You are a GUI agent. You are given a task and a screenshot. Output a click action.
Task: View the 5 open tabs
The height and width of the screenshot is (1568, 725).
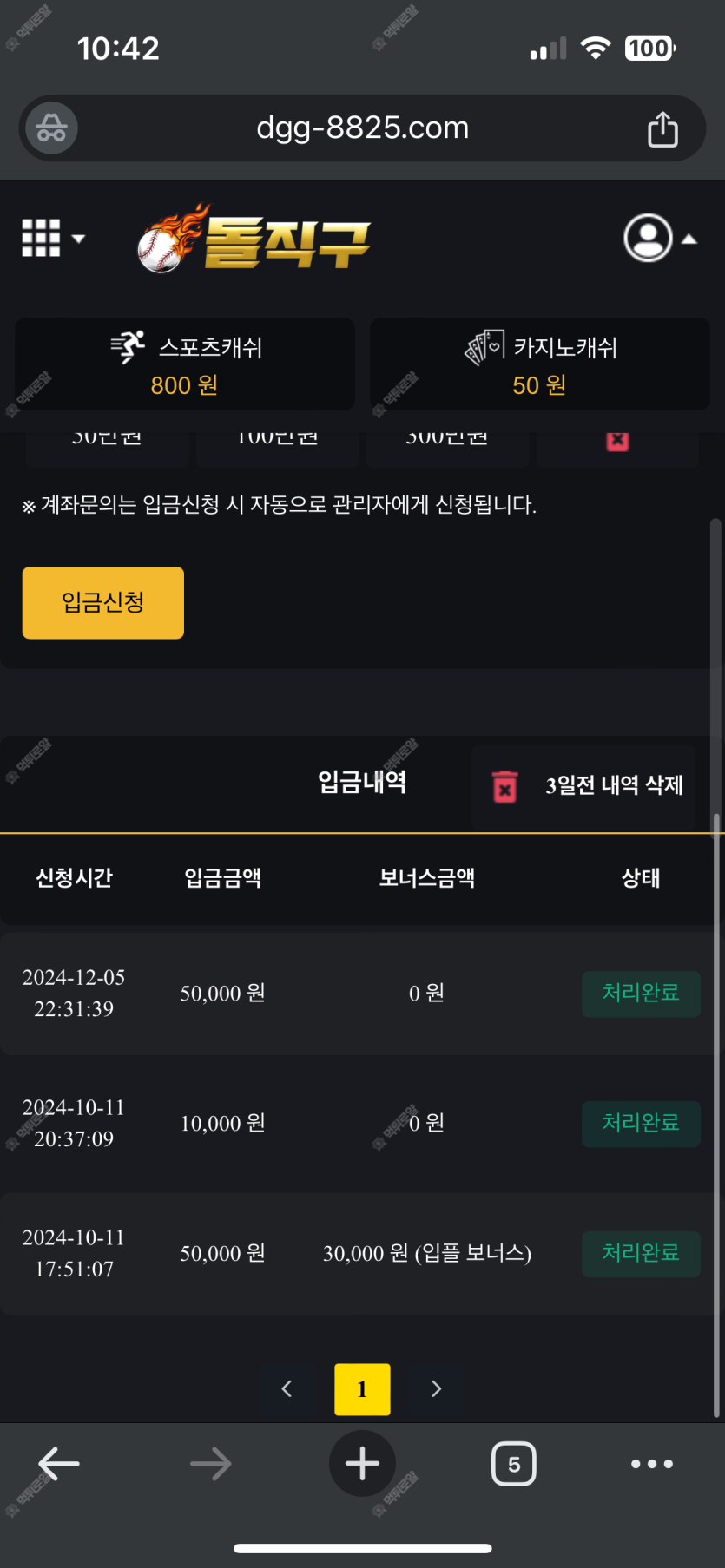tap(514, 1464)
